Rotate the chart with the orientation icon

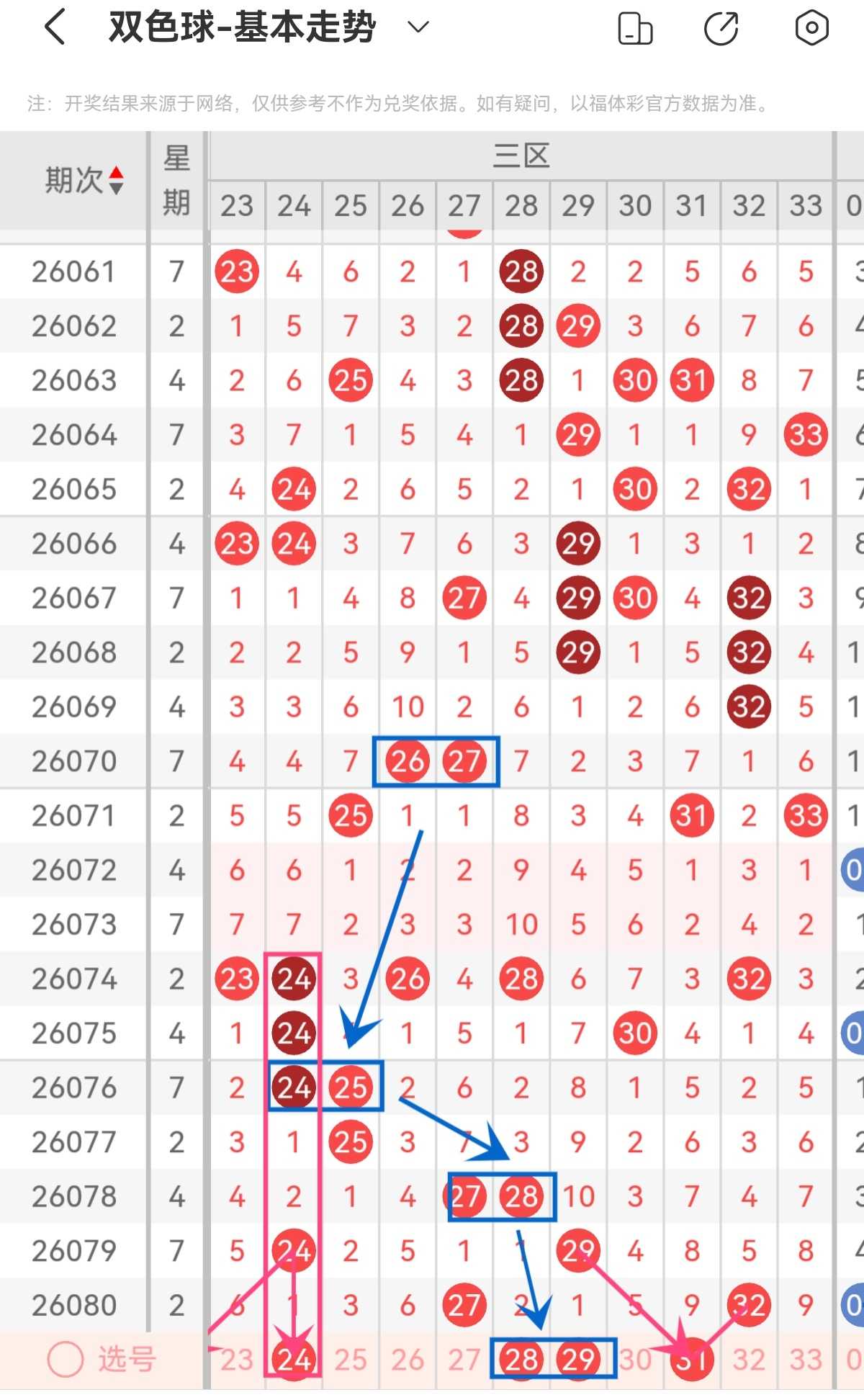point(635,28)
